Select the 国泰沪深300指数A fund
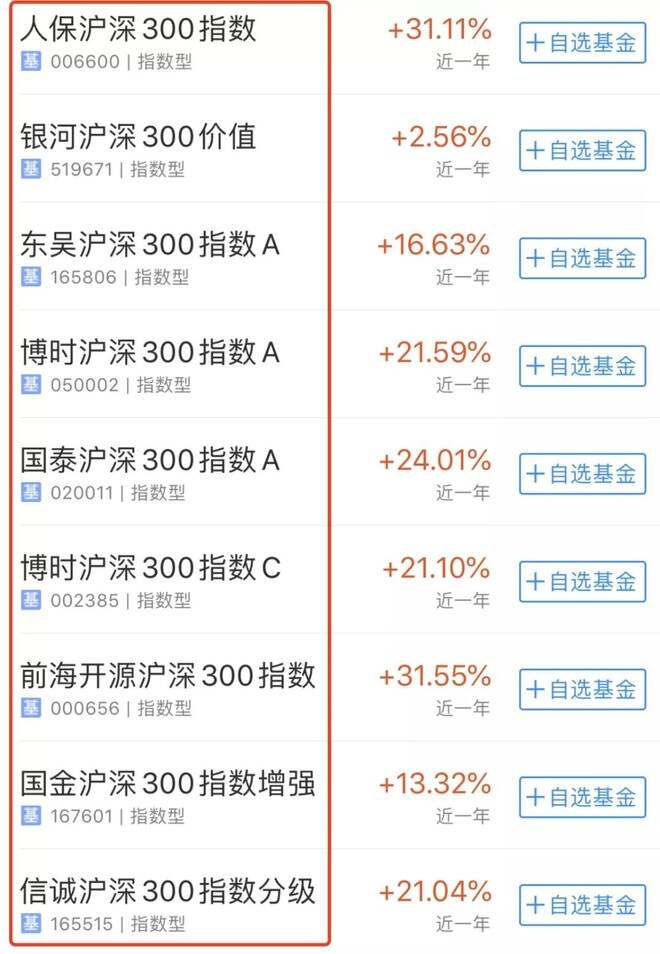 point(150,460)
